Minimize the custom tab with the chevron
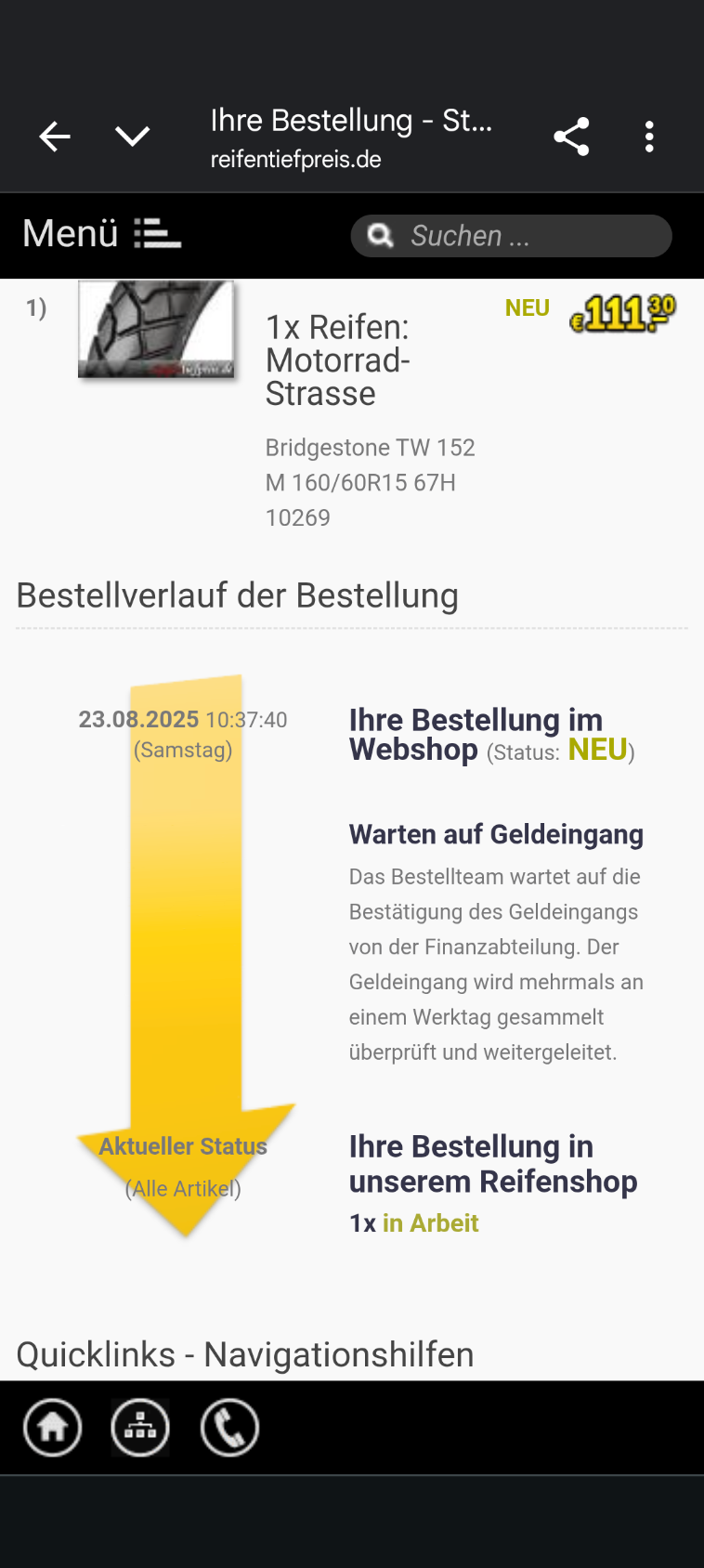This screenshot has height=1568, width=704. [x=132, y=137]
